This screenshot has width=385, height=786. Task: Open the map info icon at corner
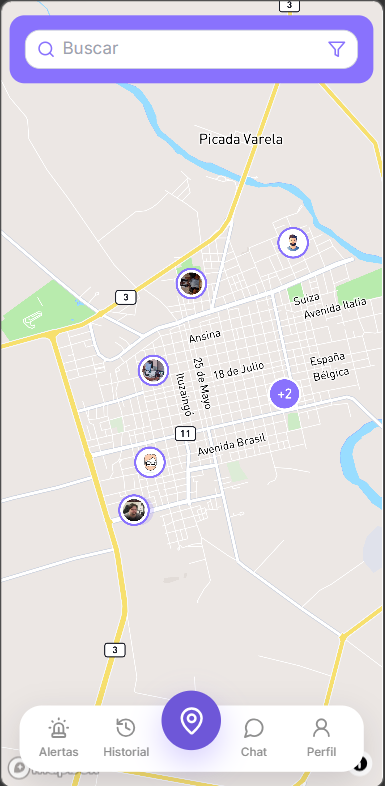[360, 763]
